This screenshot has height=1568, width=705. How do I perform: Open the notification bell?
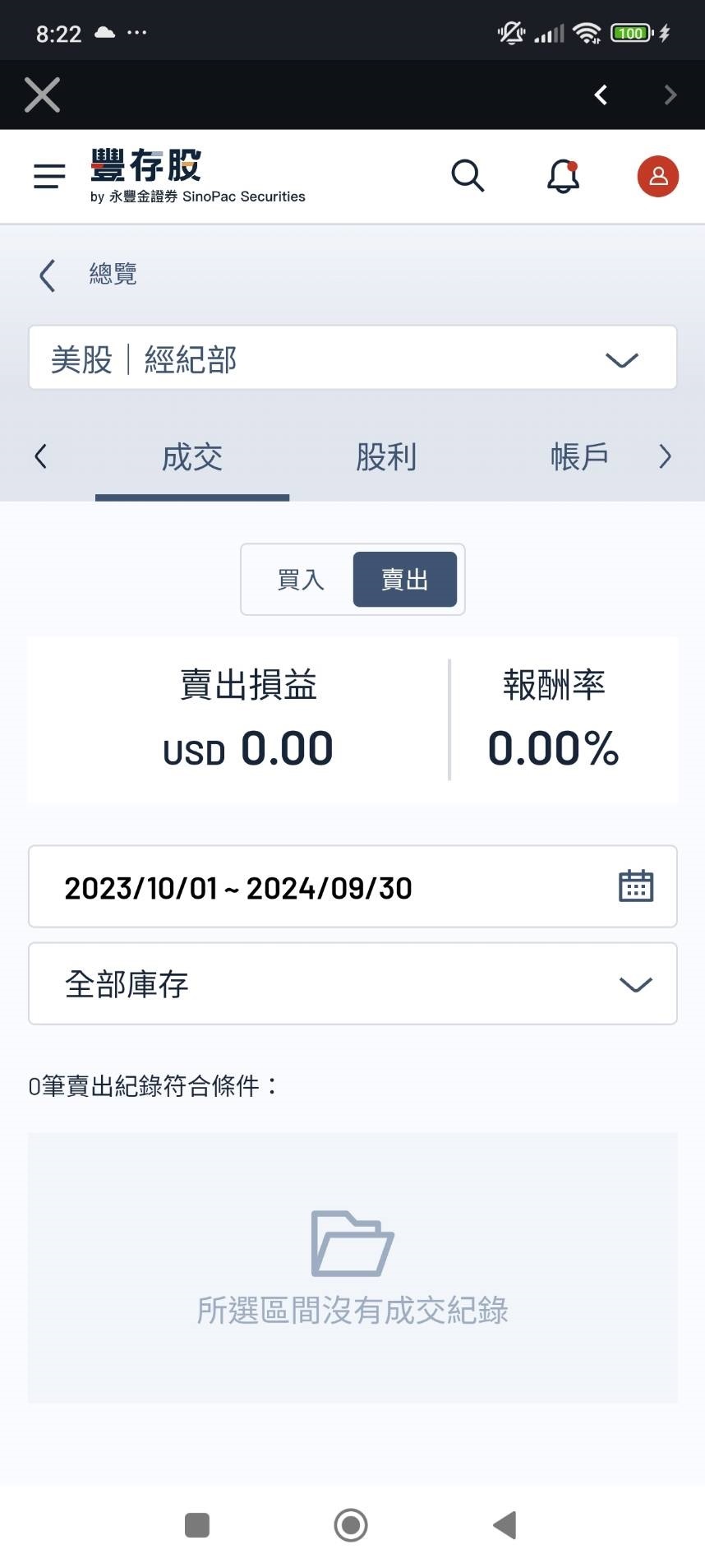563,175
